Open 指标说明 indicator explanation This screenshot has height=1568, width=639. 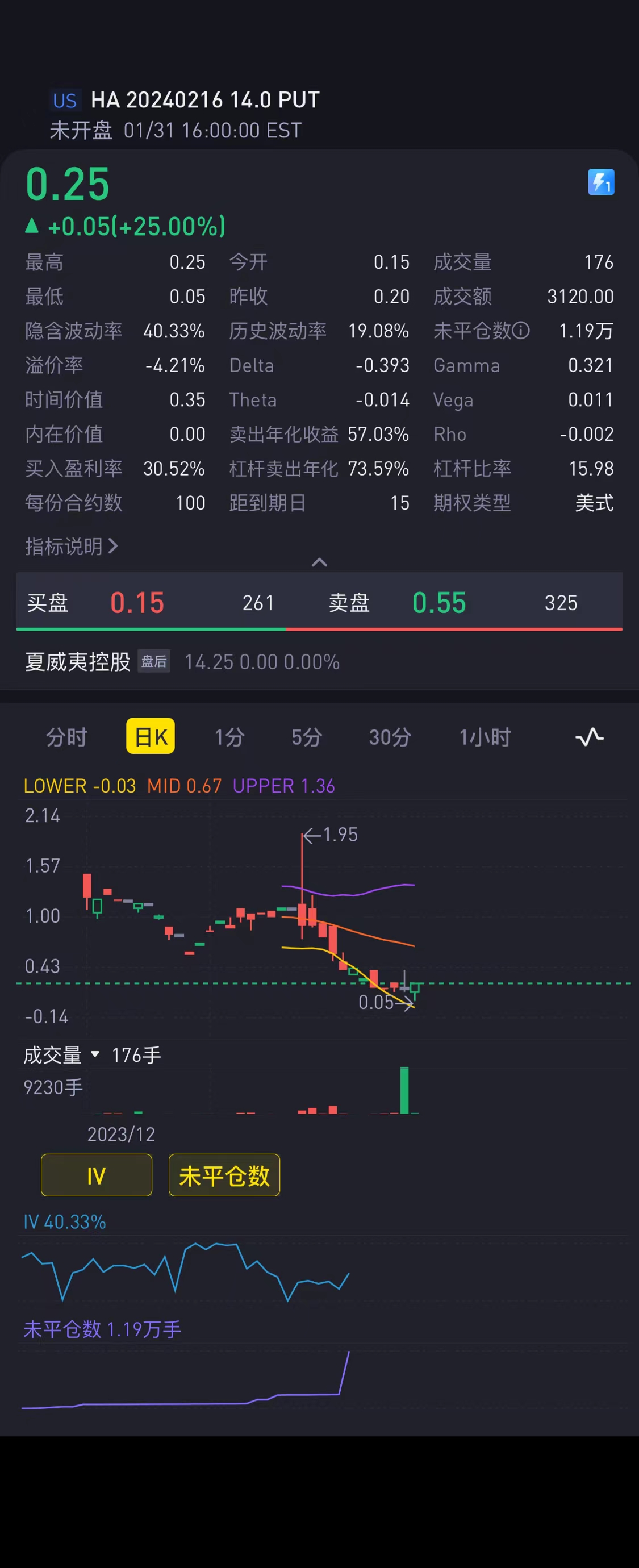[x=70, y=546]
